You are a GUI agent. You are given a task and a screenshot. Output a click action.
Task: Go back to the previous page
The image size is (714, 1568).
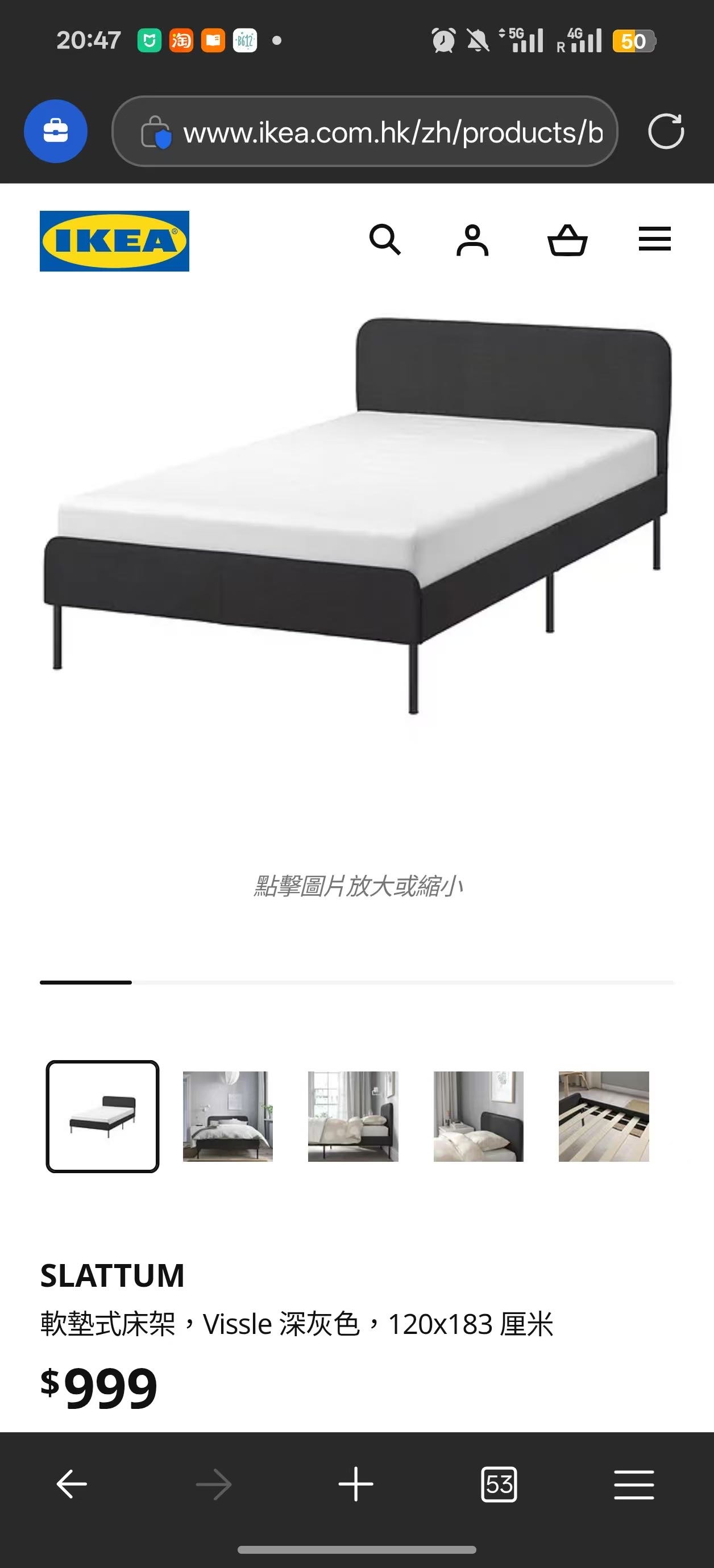coord(72,1484)
